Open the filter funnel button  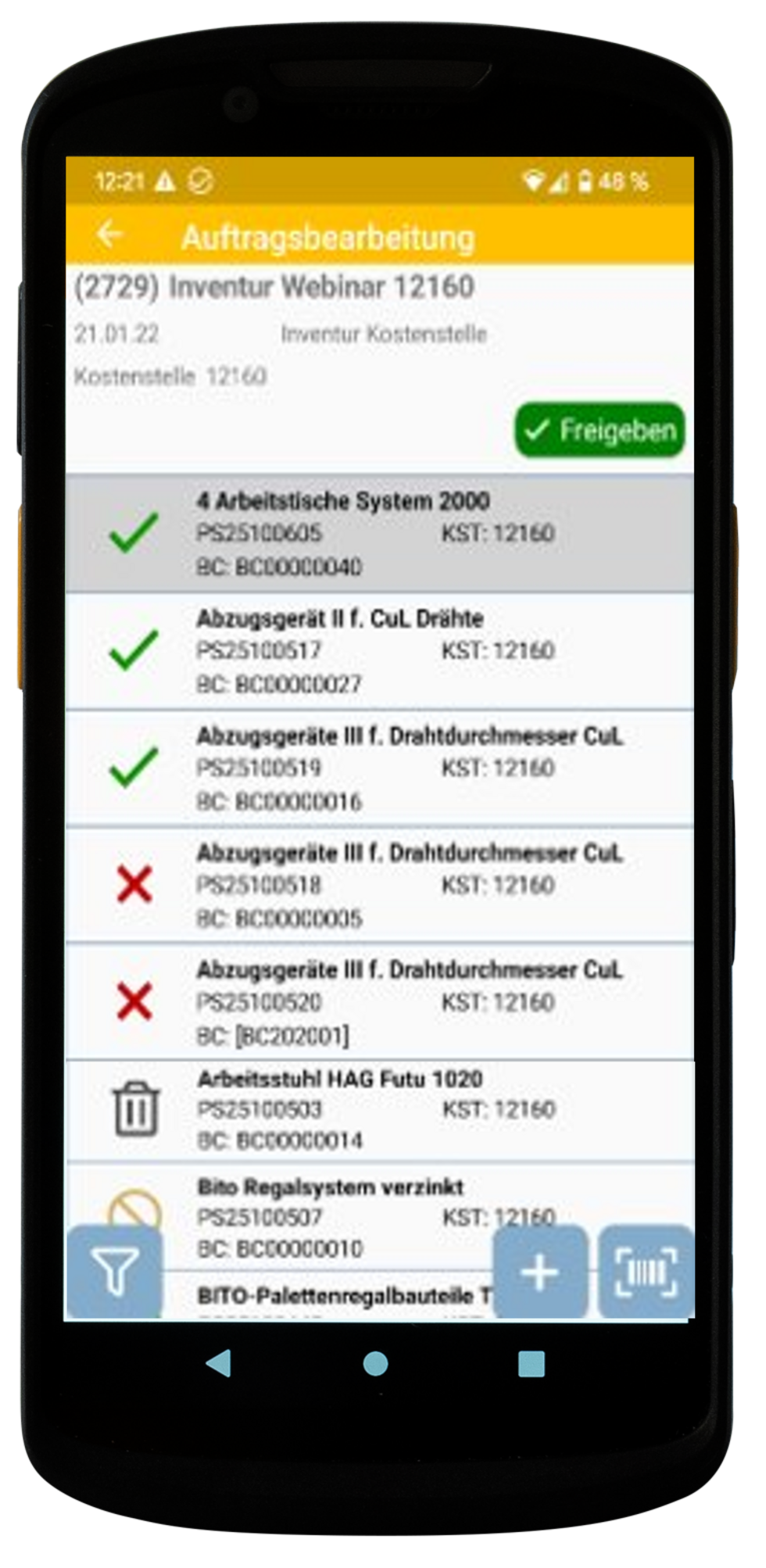pos(115,1271)
